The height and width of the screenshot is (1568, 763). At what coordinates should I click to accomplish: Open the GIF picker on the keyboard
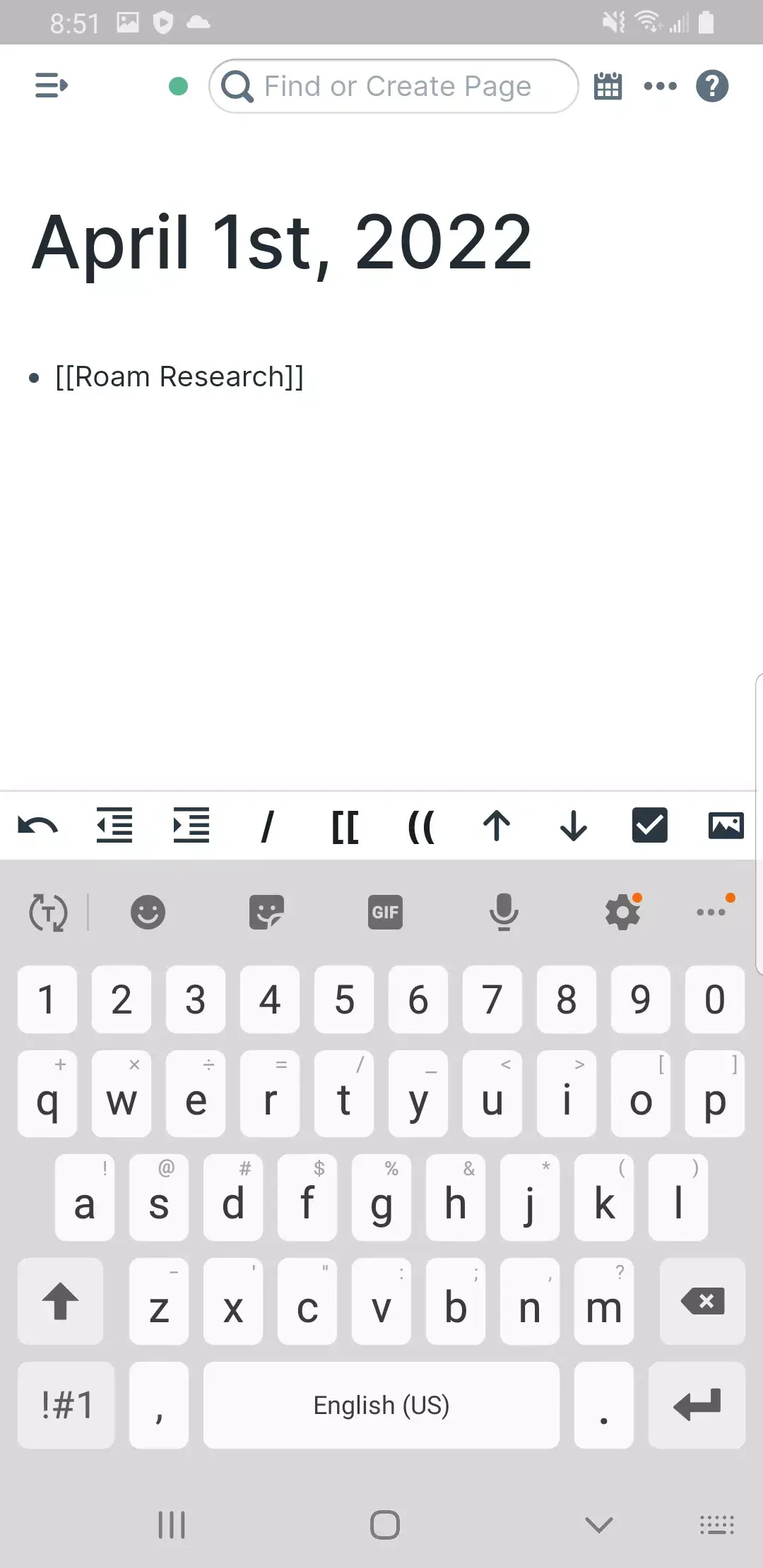pos(385,912)
